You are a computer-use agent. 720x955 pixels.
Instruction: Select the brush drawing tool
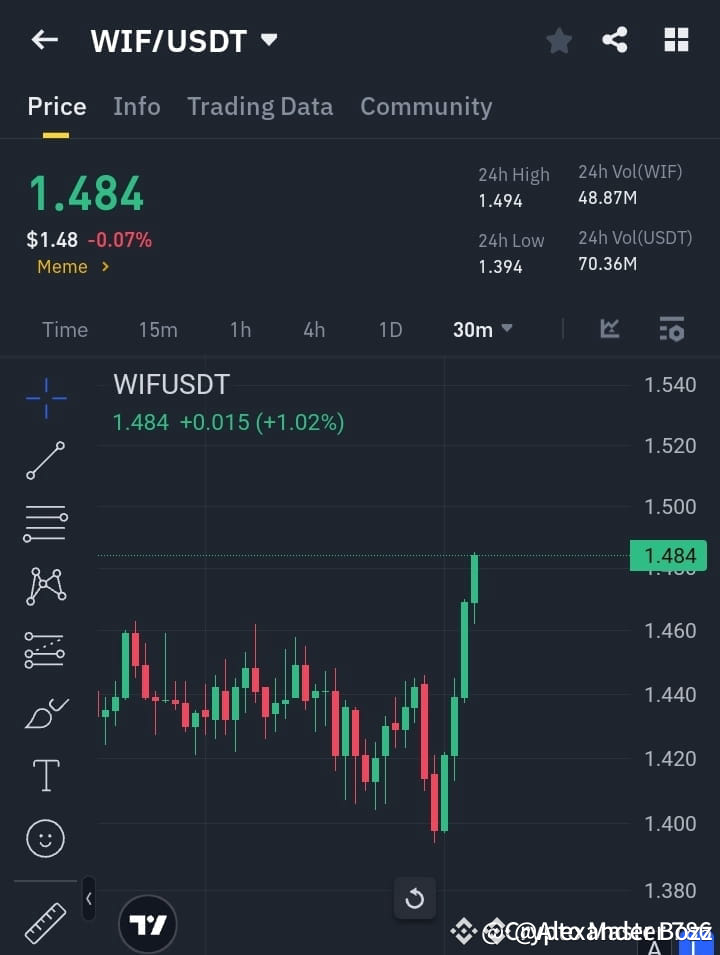[x=45, y=713]
